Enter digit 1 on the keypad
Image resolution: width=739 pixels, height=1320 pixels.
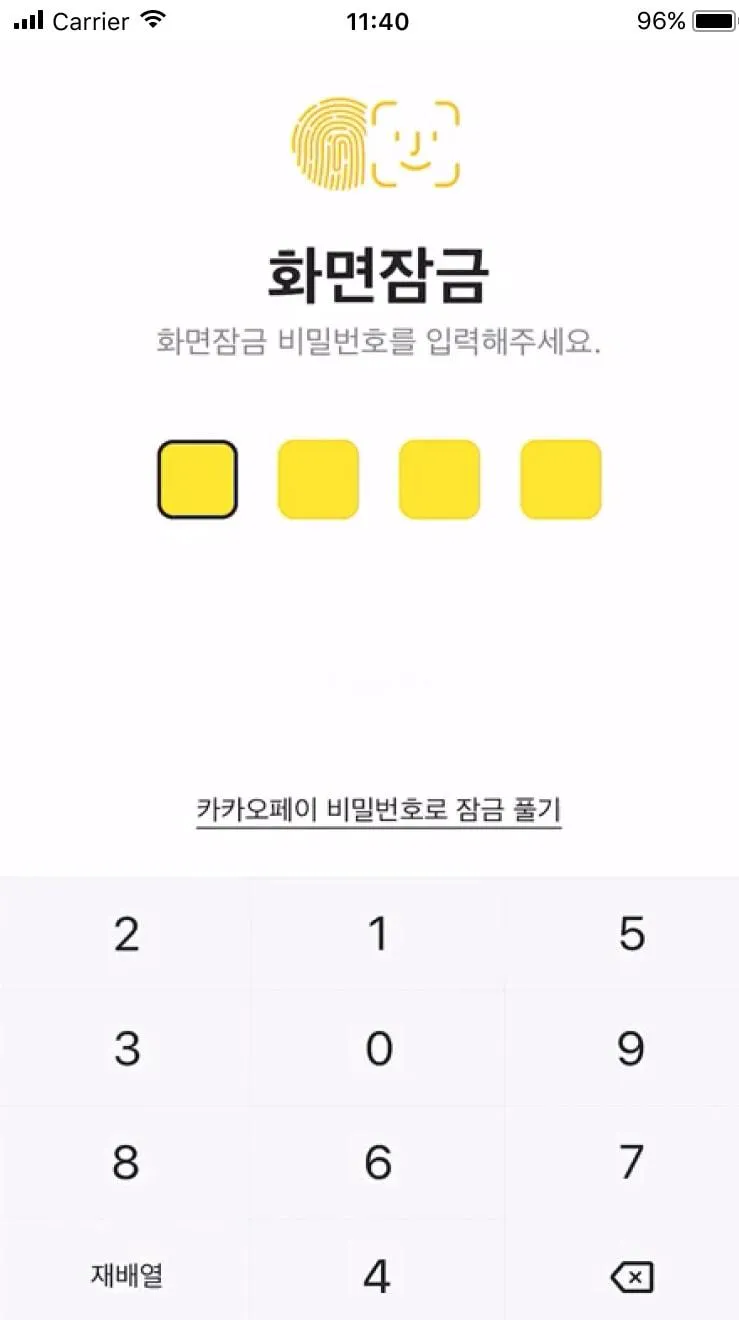coord(378,935)
